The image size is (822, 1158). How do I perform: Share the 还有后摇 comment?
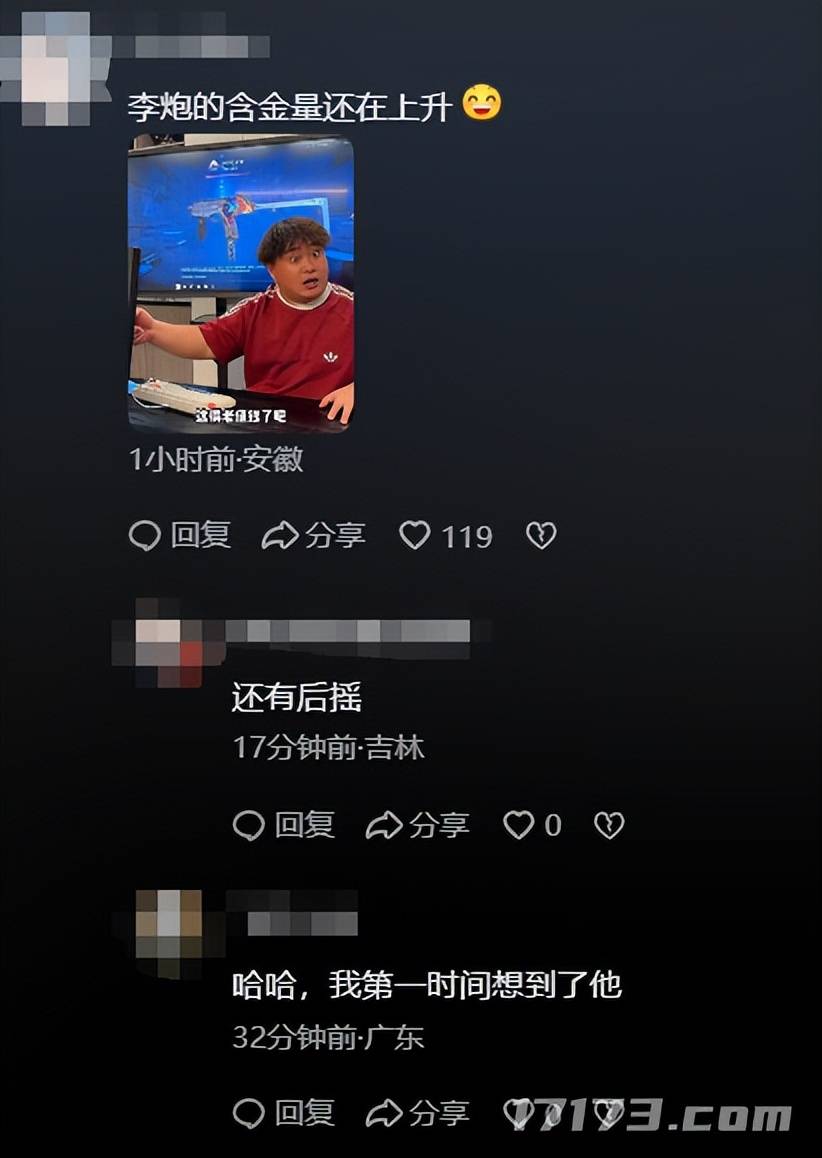(417, 825)
